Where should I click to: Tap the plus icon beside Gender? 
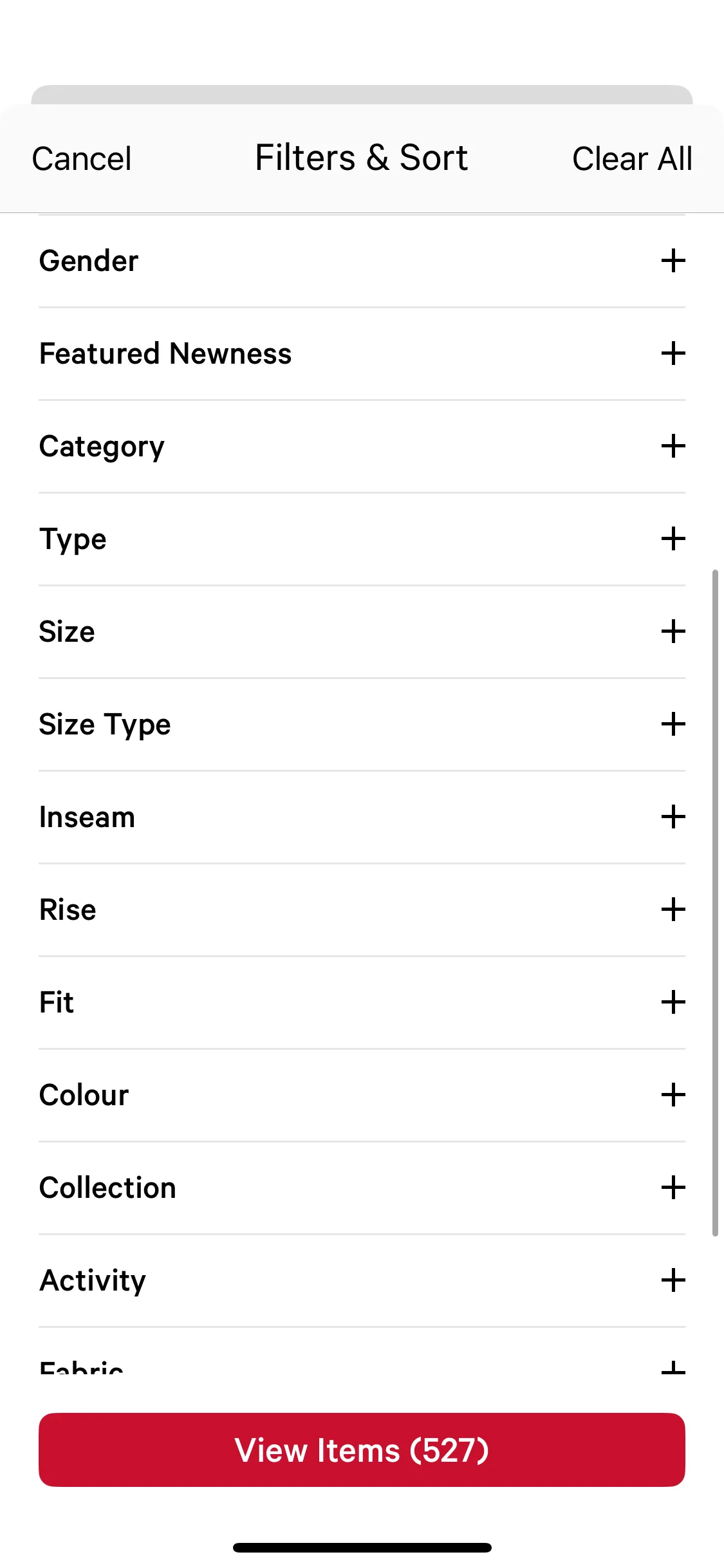click(673, 261)
